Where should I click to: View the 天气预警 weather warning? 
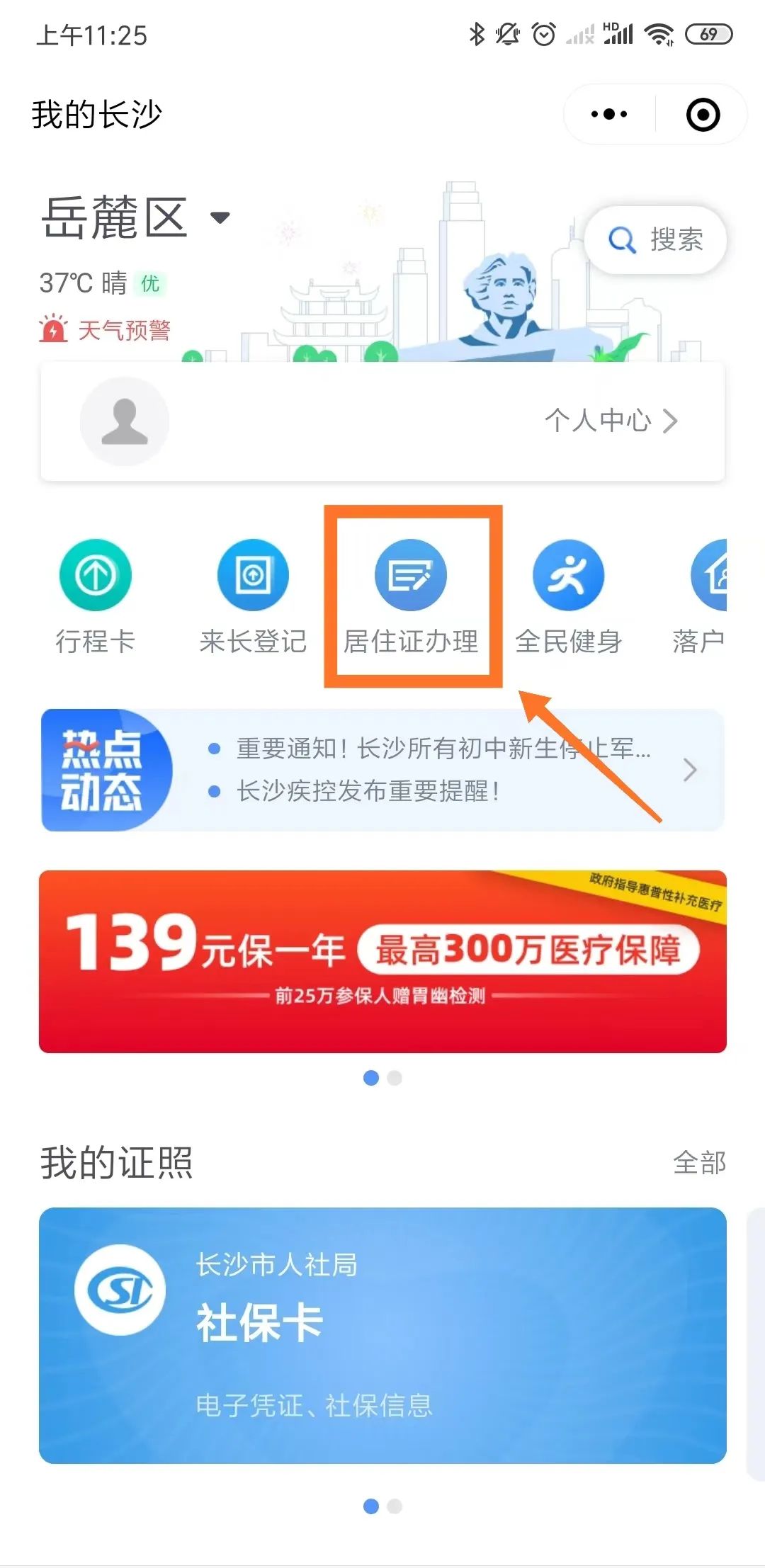click(x=106, y=330)
